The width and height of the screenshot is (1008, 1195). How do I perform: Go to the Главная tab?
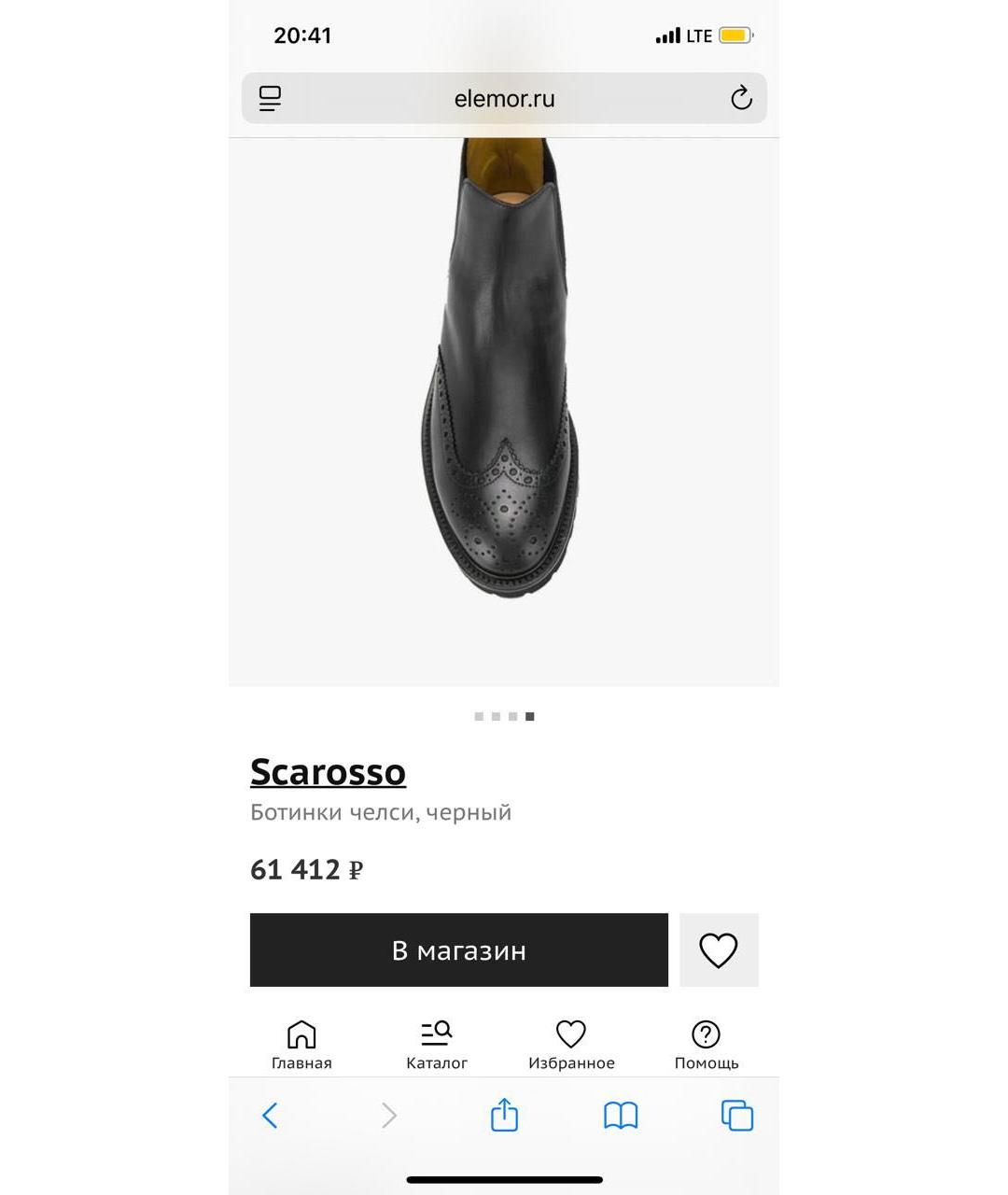(301, 1045)
